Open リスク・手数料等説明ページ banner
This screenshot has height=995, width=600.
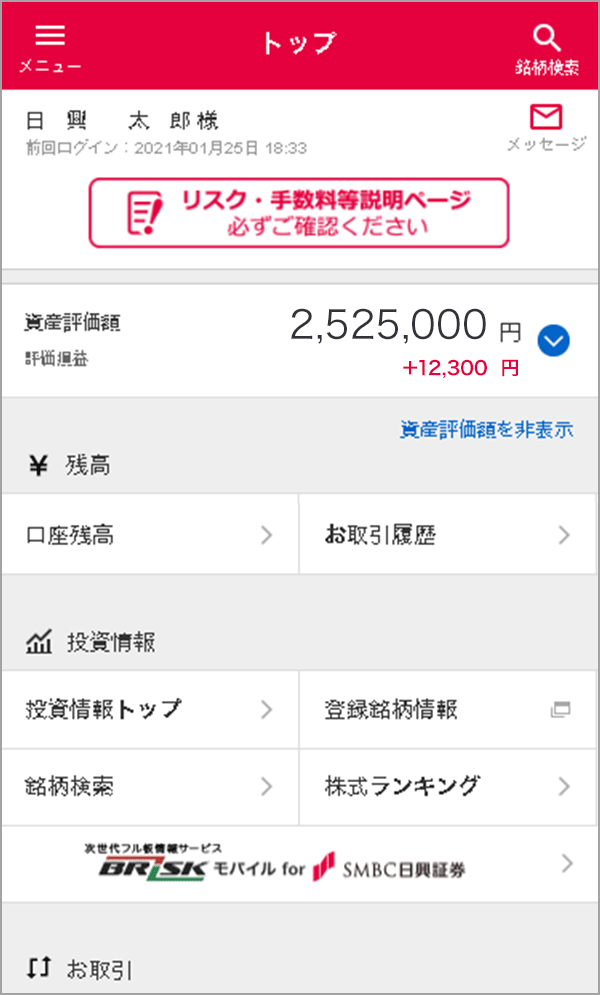tap(299, 213)
